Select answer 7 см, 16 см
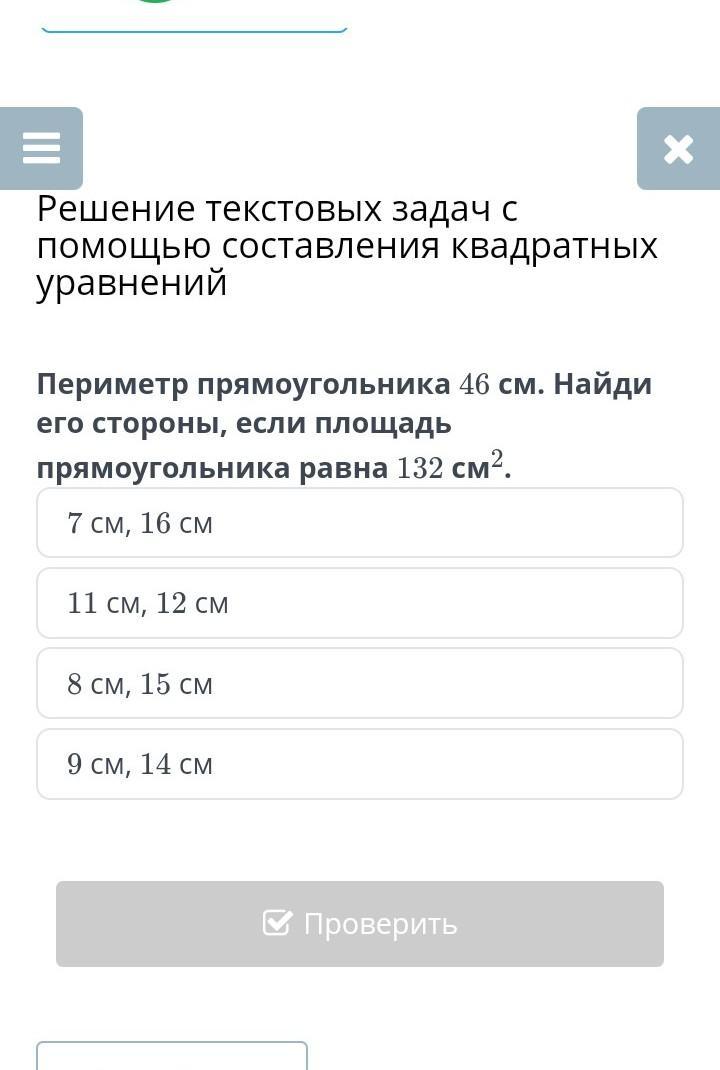This screenshot has width=720, height=1070. [x=360, y=523]
